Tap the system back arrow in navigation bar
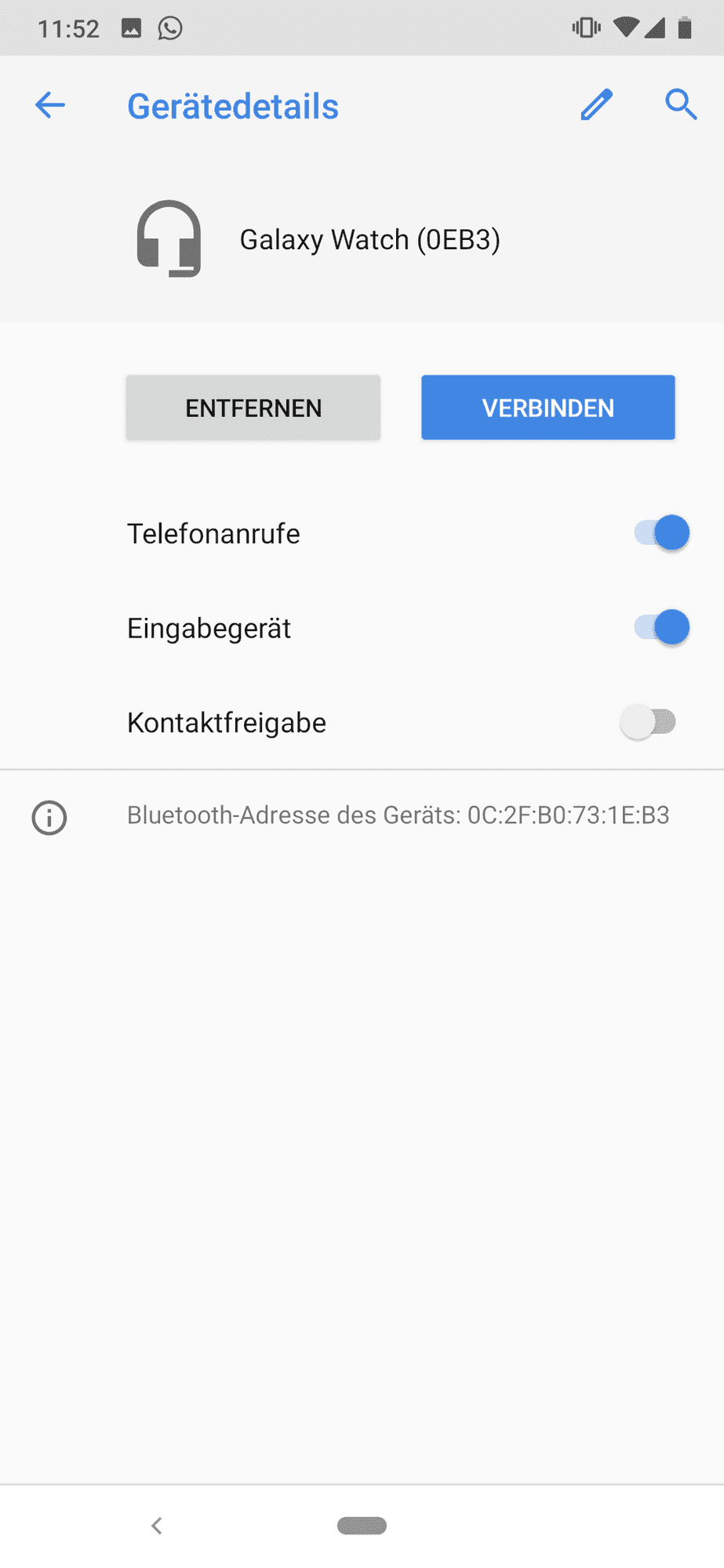The width and height of the screenshot is (724, 1568). [x=157, y=1525]
